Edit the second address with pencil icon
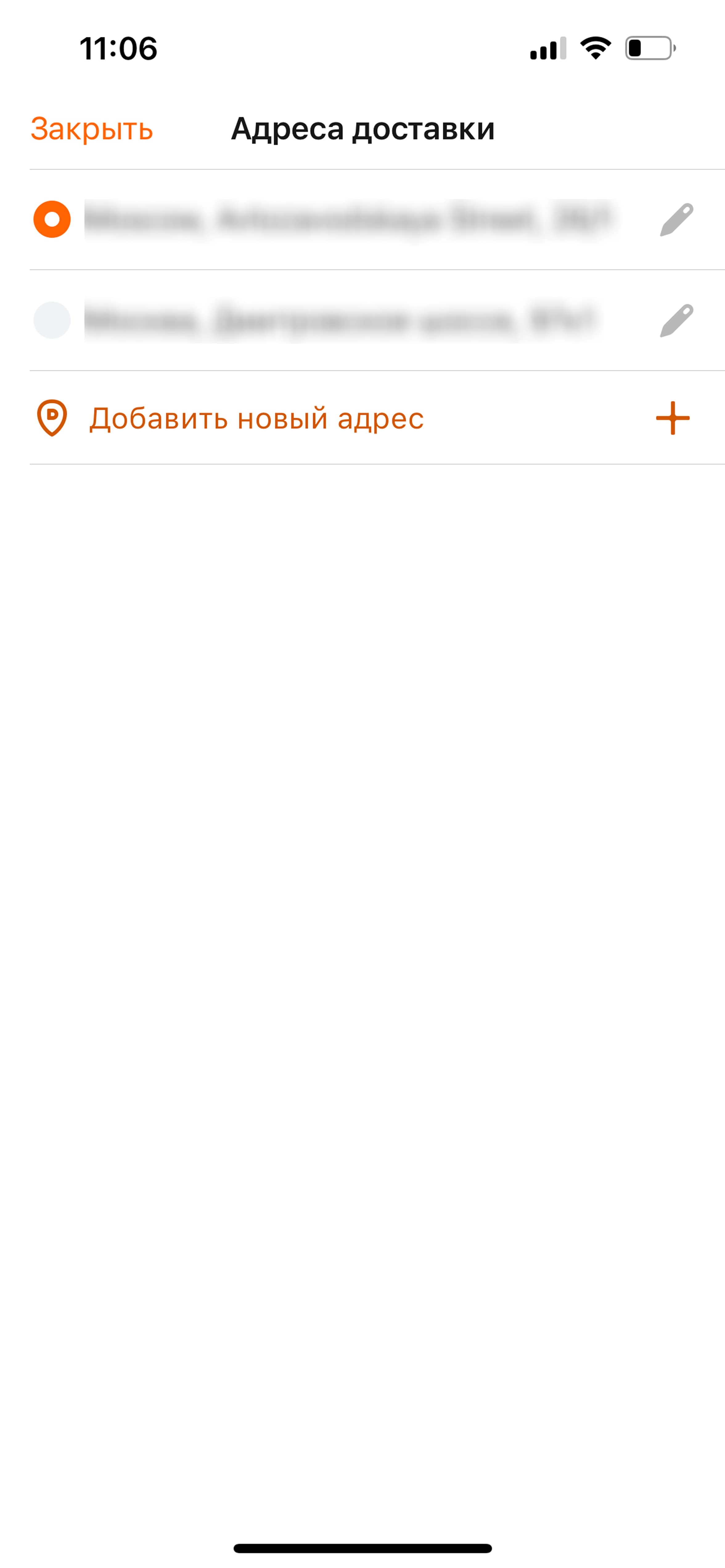This screenshot has height=1568, width=725. coord(676,320)
